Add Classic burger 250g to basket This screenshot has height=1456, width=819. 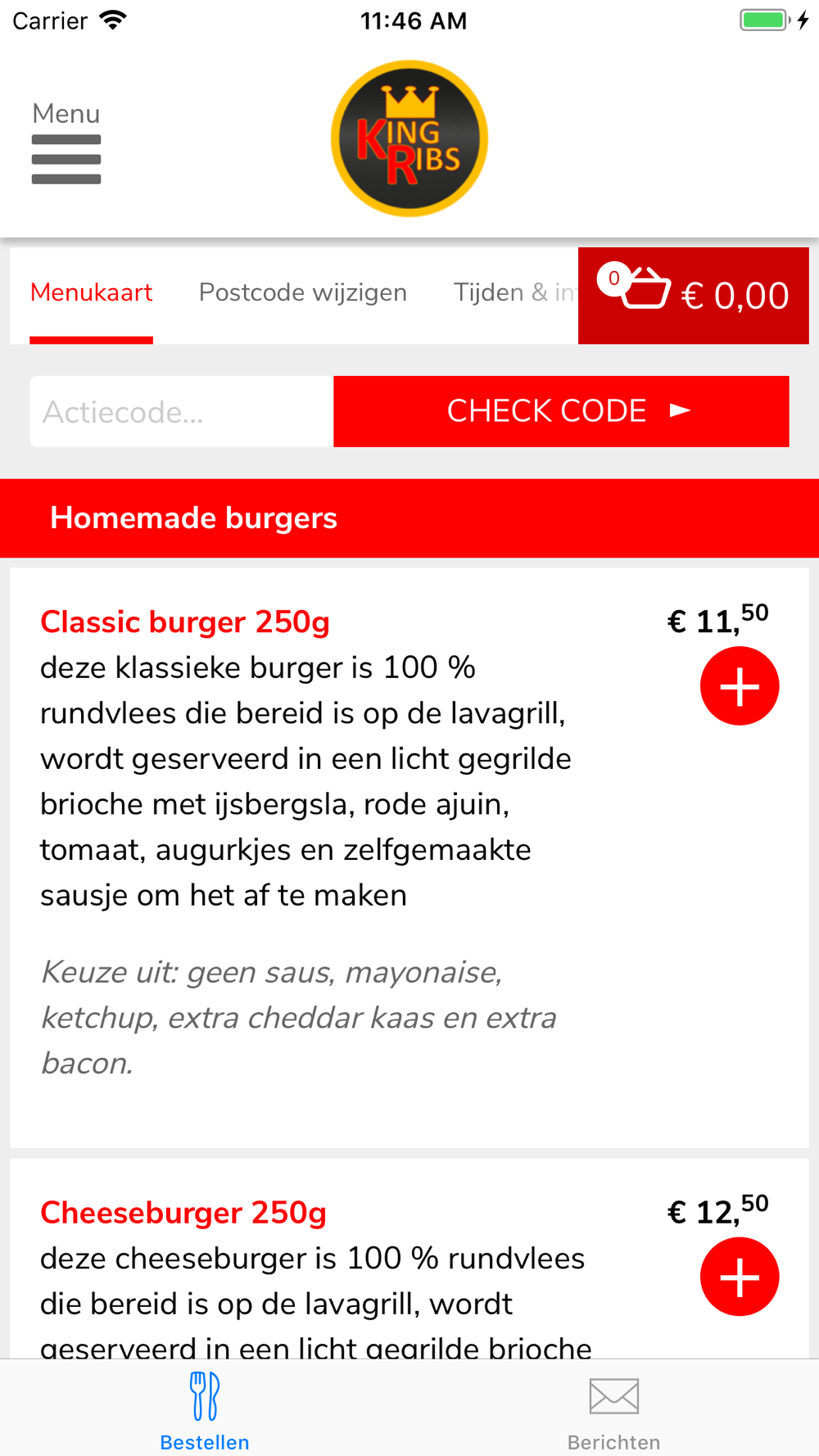click(740, 686)
